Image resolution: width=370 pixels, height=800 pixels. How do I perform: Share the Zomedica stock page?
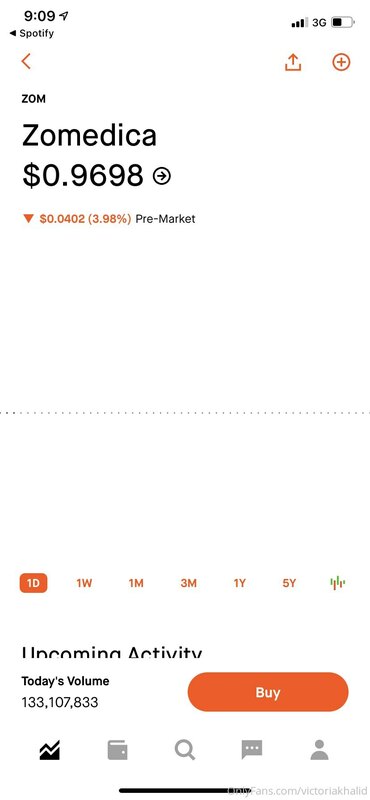coord(293,62)
